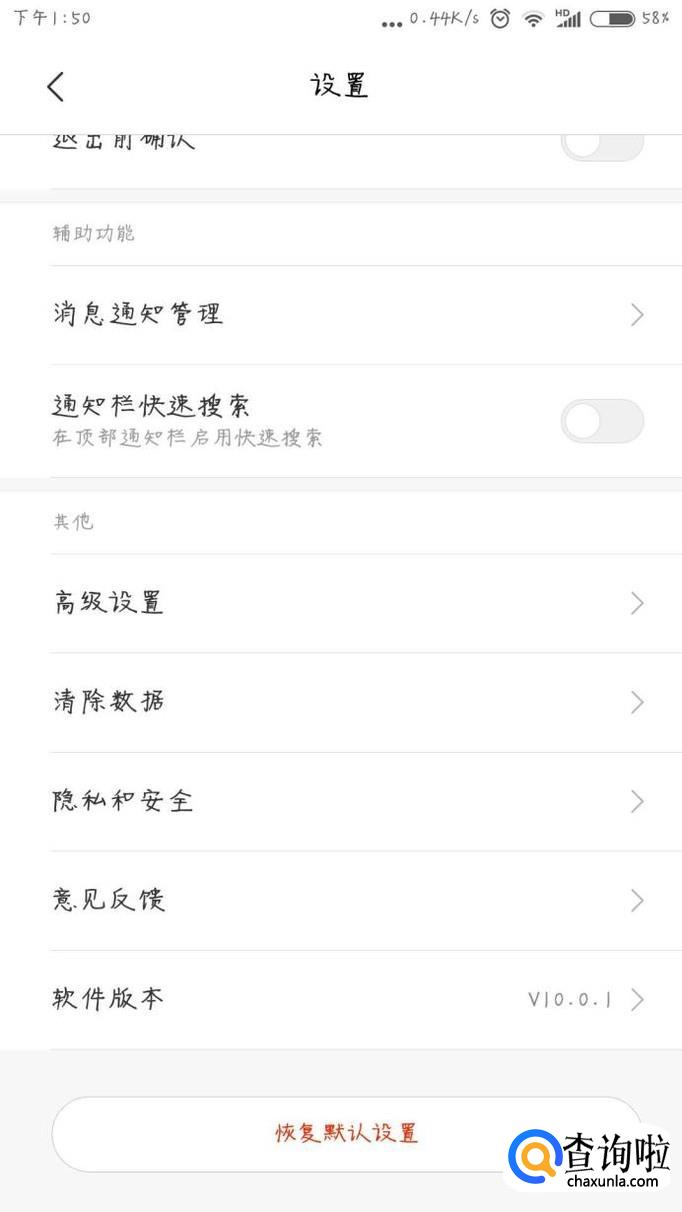Go back using the back arrow
Viewport: 682px width, 1212px height.
pos(56,87)
